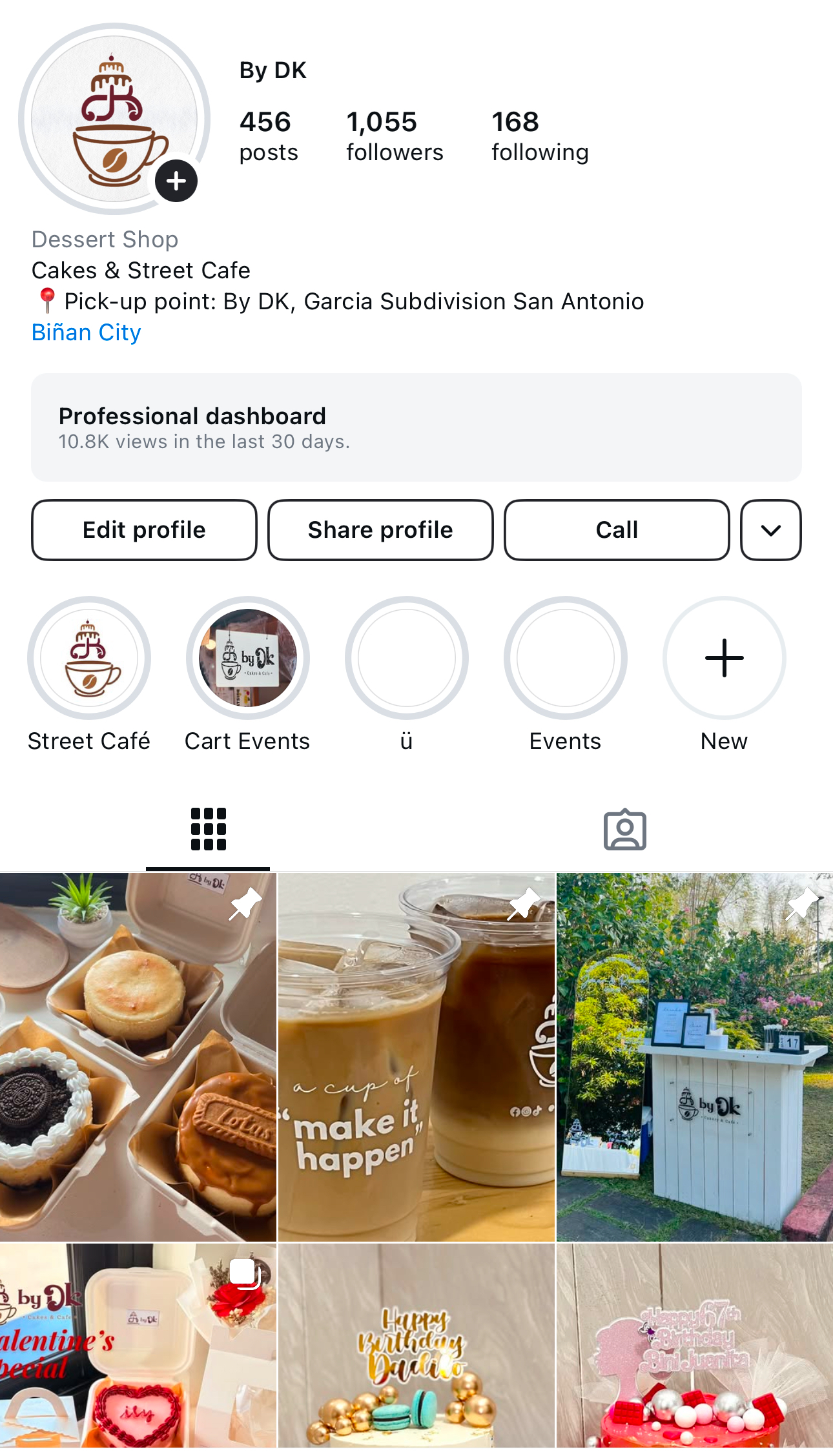Open the Events highlight
Screen dimensions: 833x1456
pyautogui.click(x=566, y=658)
